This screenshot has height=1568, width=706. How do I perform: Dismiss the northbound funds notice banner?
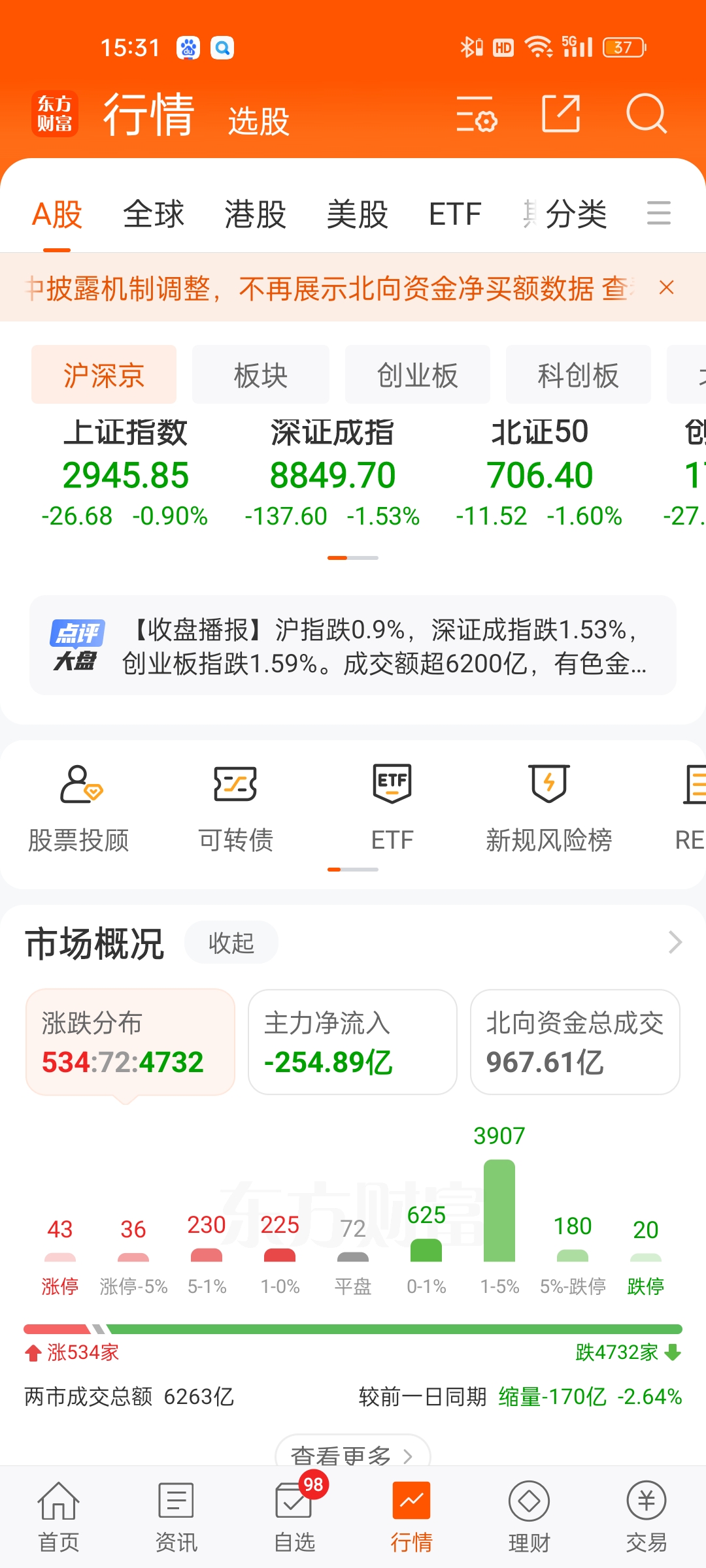666,287
